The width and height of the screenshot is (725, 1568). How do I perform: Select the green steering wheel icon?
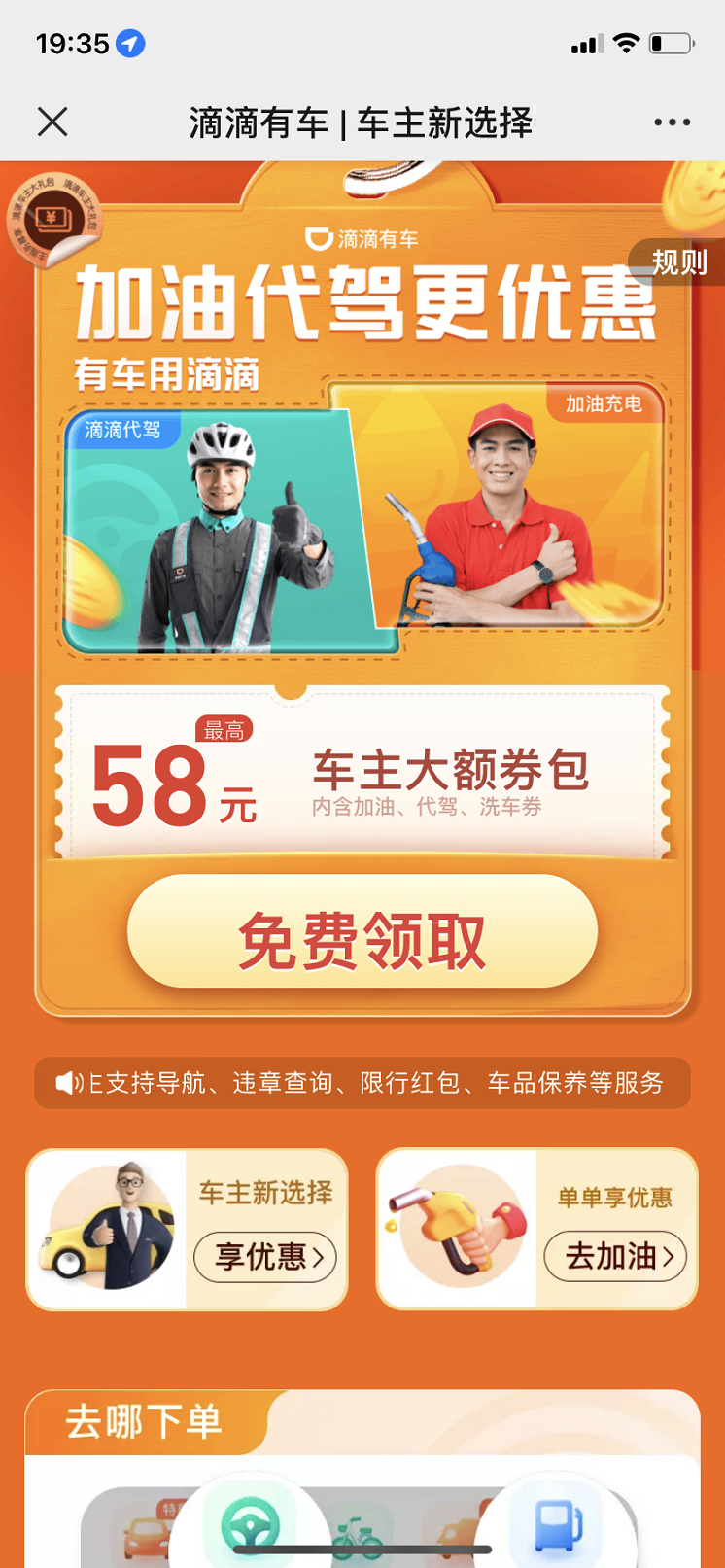[251, 1521]
